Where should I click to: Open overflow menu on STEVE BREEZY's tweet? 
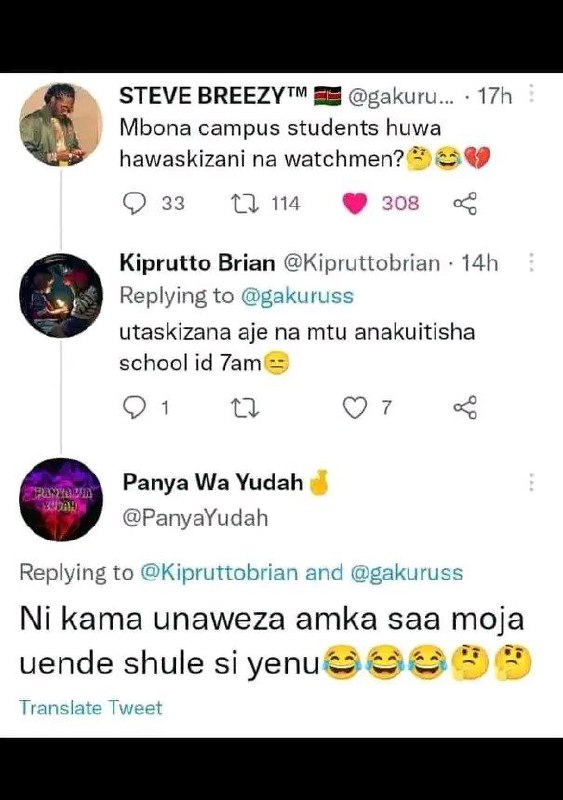[x=531, y=94]
